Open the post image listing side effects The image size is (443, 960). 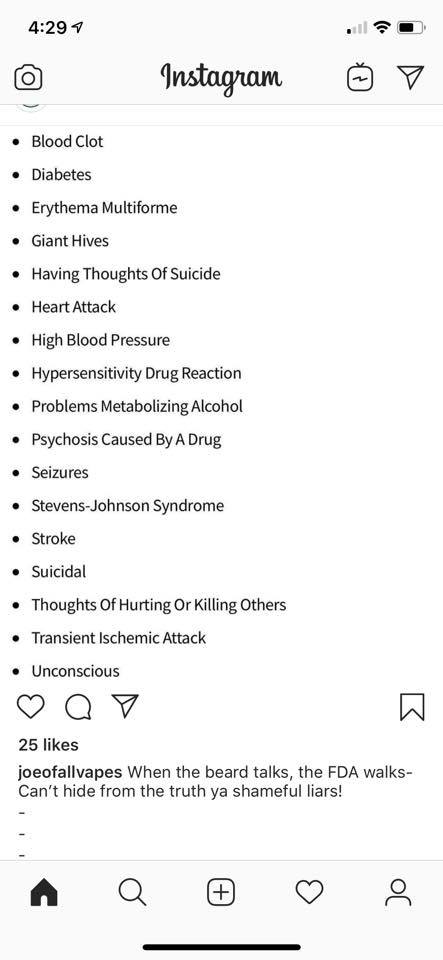tap(222, 403)
